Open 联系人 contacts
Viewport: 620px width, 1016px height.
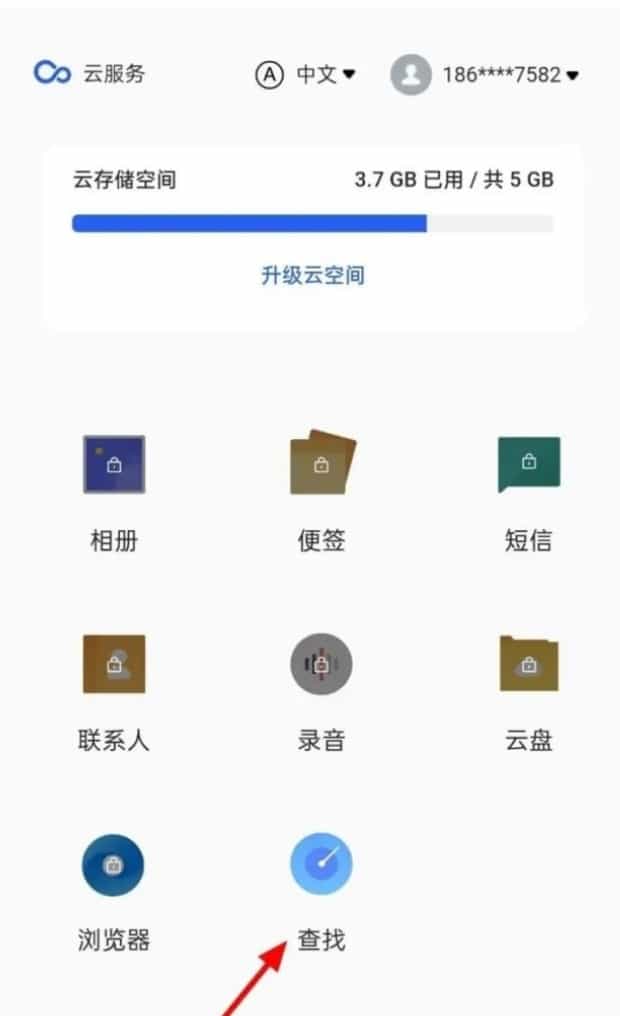pos(114,665)
